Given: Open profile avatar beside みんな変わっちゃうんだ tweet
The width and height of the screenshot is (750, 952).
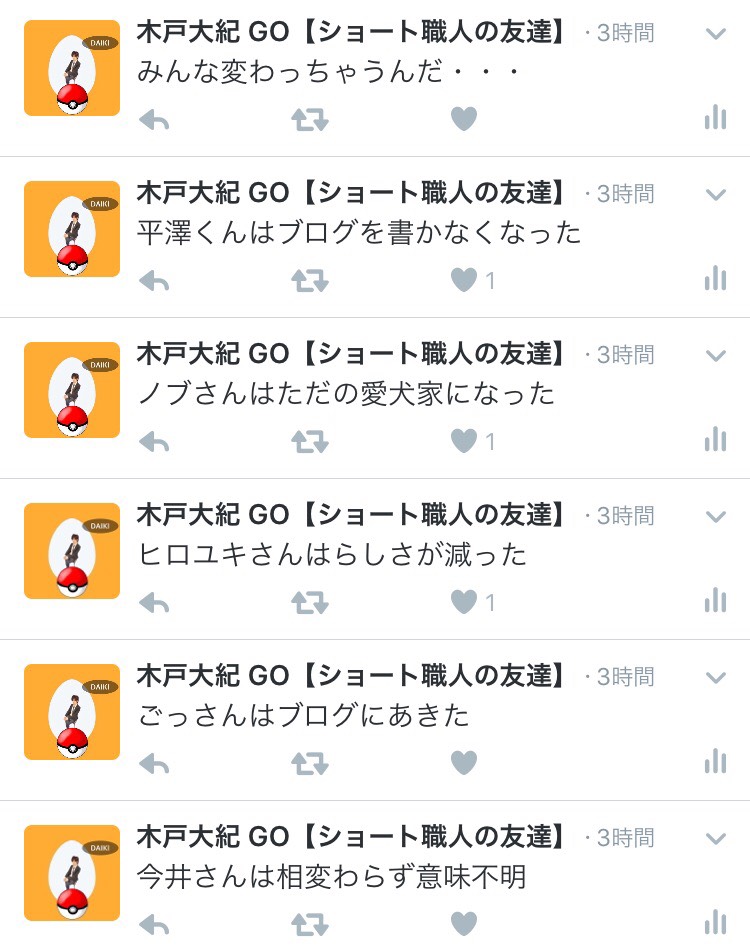Looking at the screenshot, I should point(72,68).
